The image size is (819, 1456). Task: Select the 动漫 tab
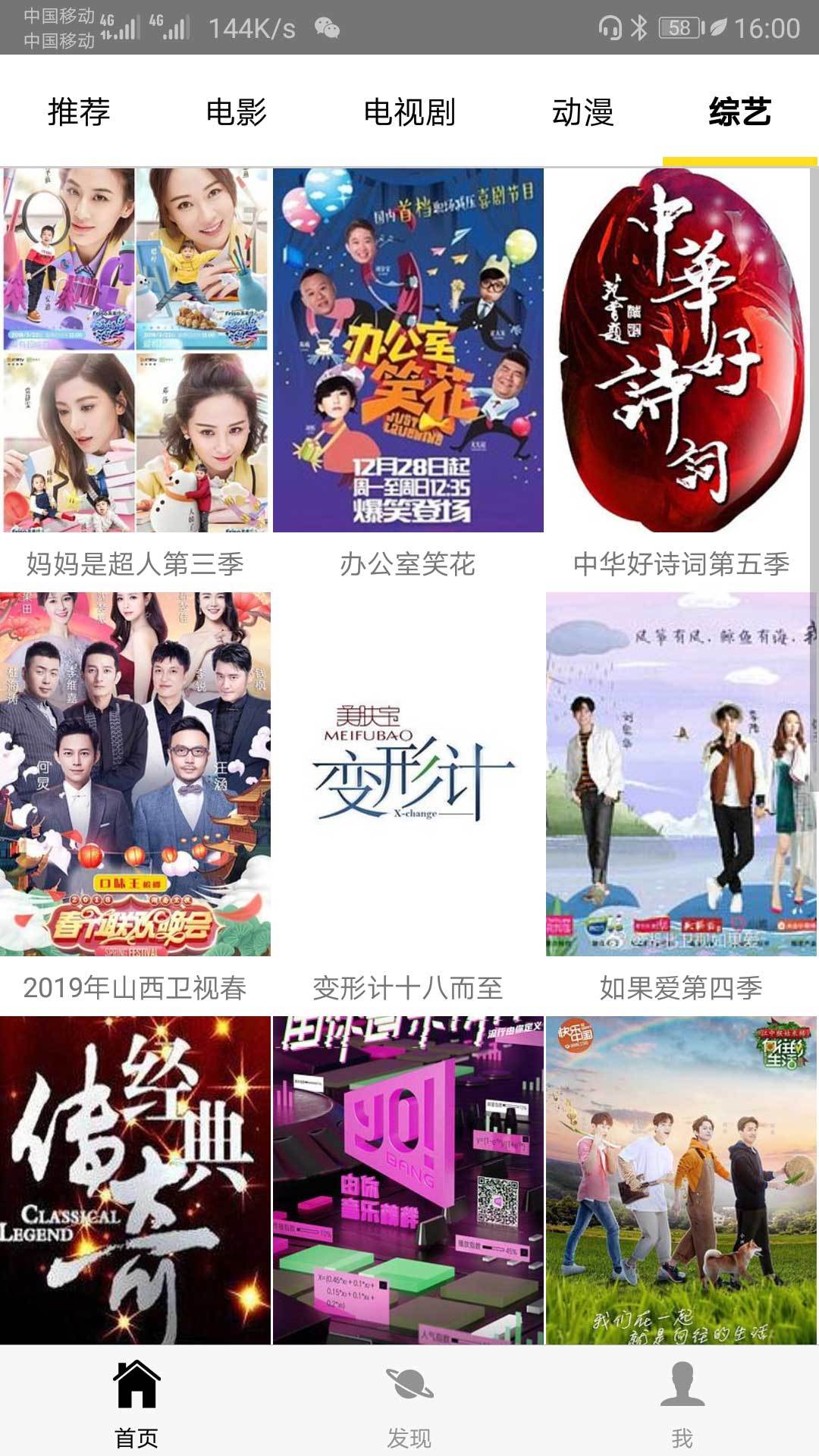tap(582, 112)
